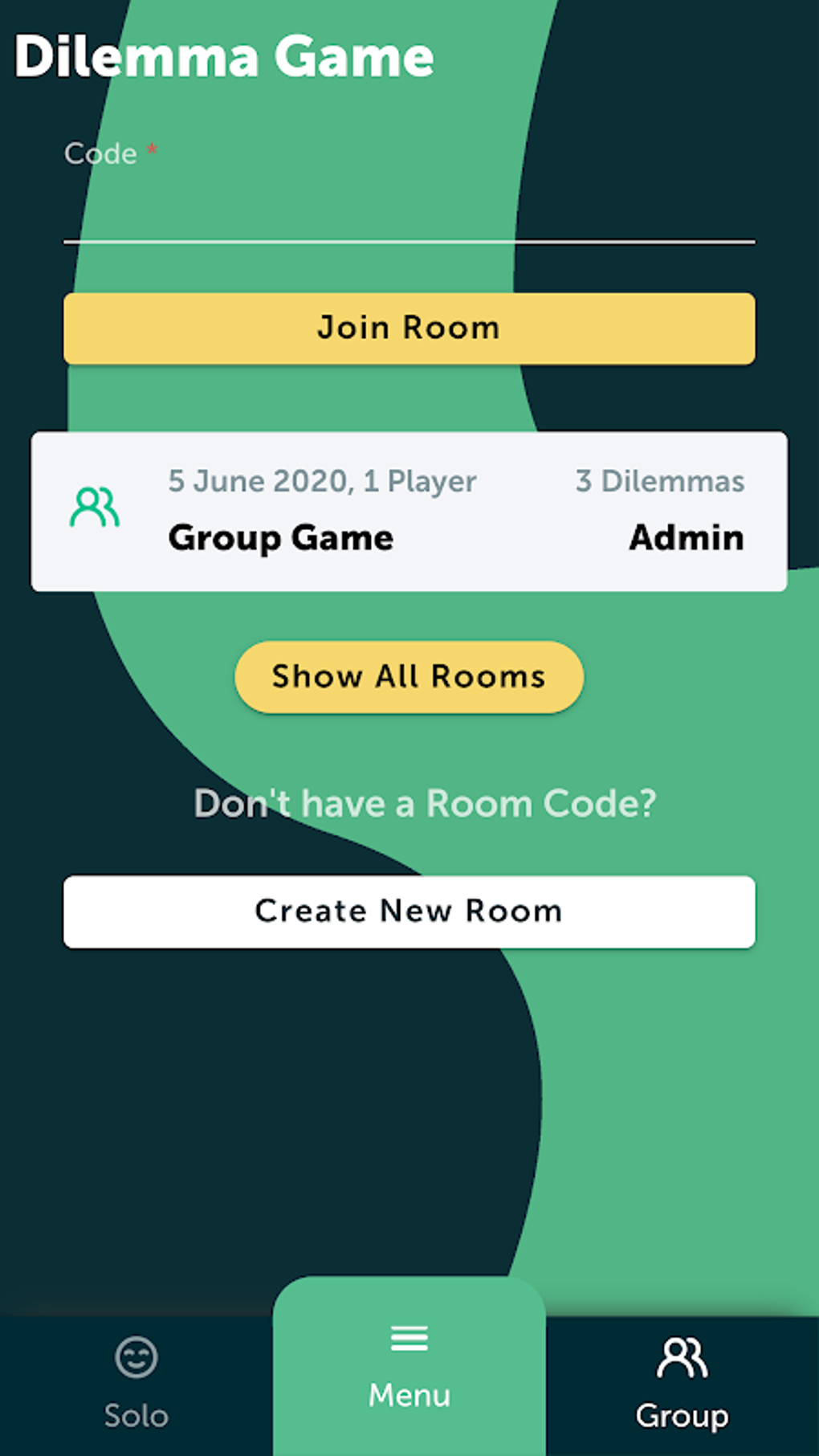Viewport: 819px width, 1456px height.
Task: Tap the Join Room button
Action: coord(409,328)
